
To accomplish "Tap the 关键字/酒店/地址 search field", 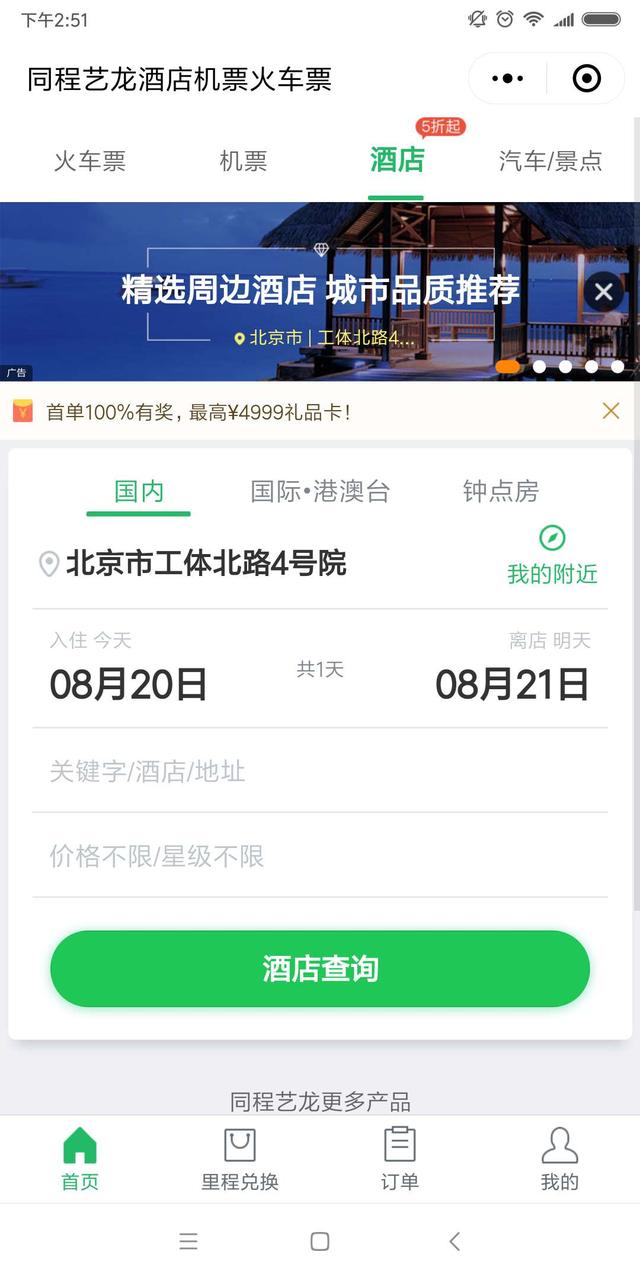I will point(320,771).
